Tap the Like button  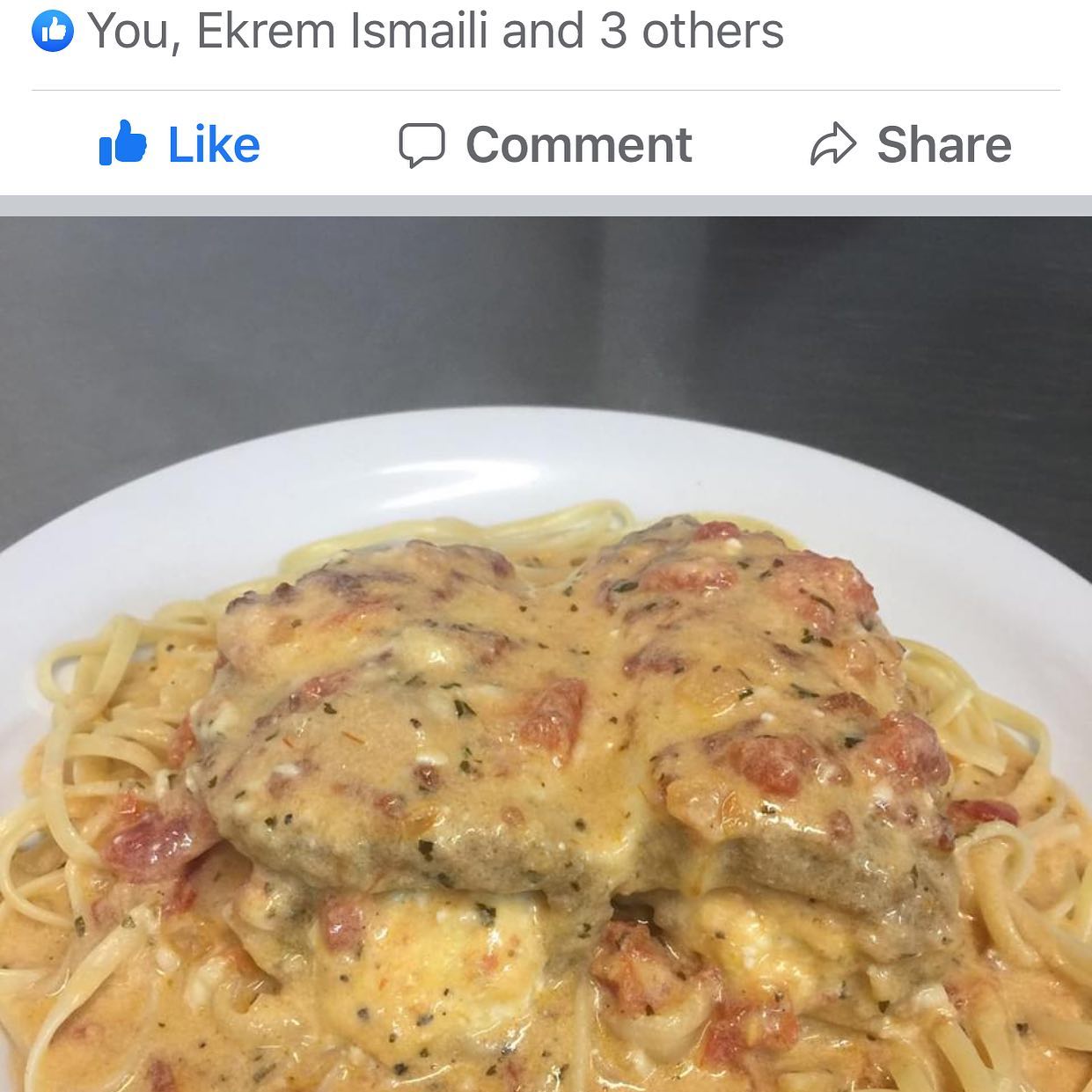pos(180,144)
